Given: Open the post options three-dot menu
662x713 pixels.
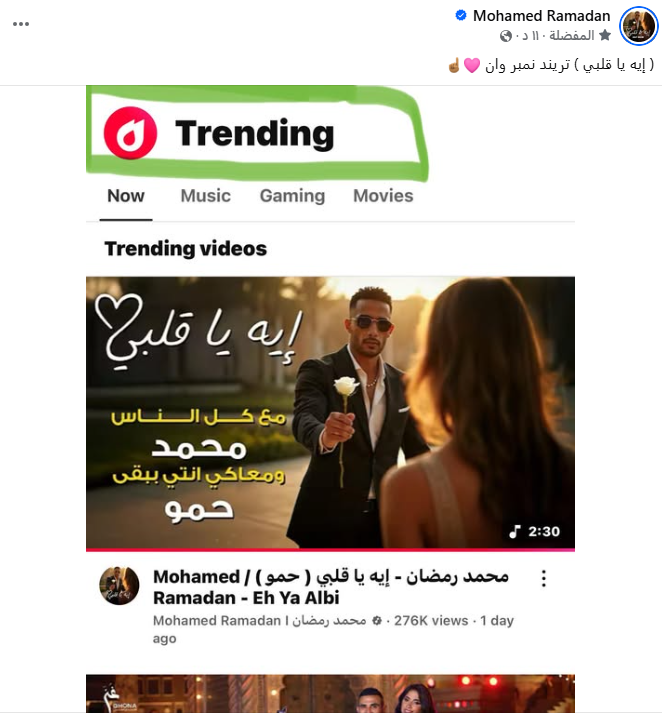Looking at the screenshot, I should 20,23.
